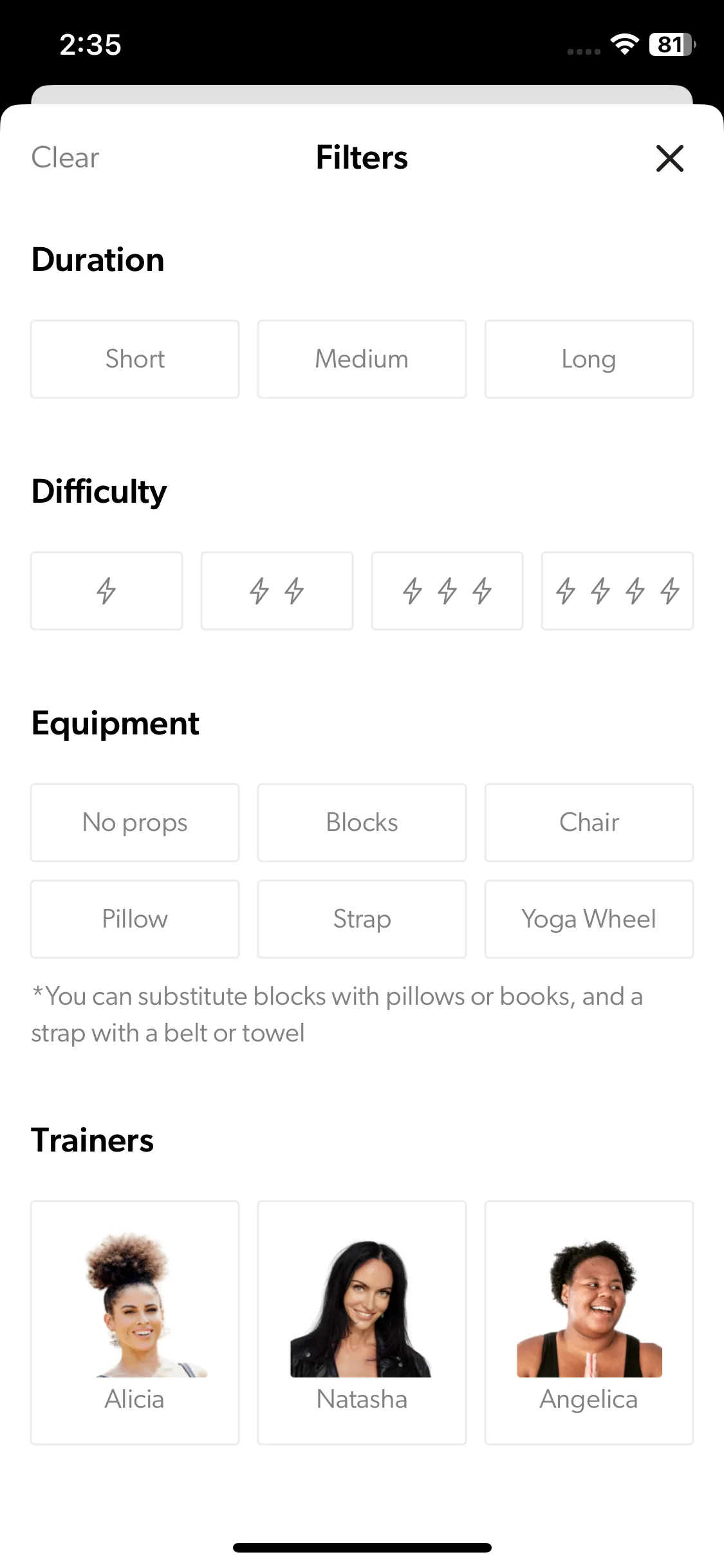
Task: Clear all selected filters
Action: click(x=65, y=158)
